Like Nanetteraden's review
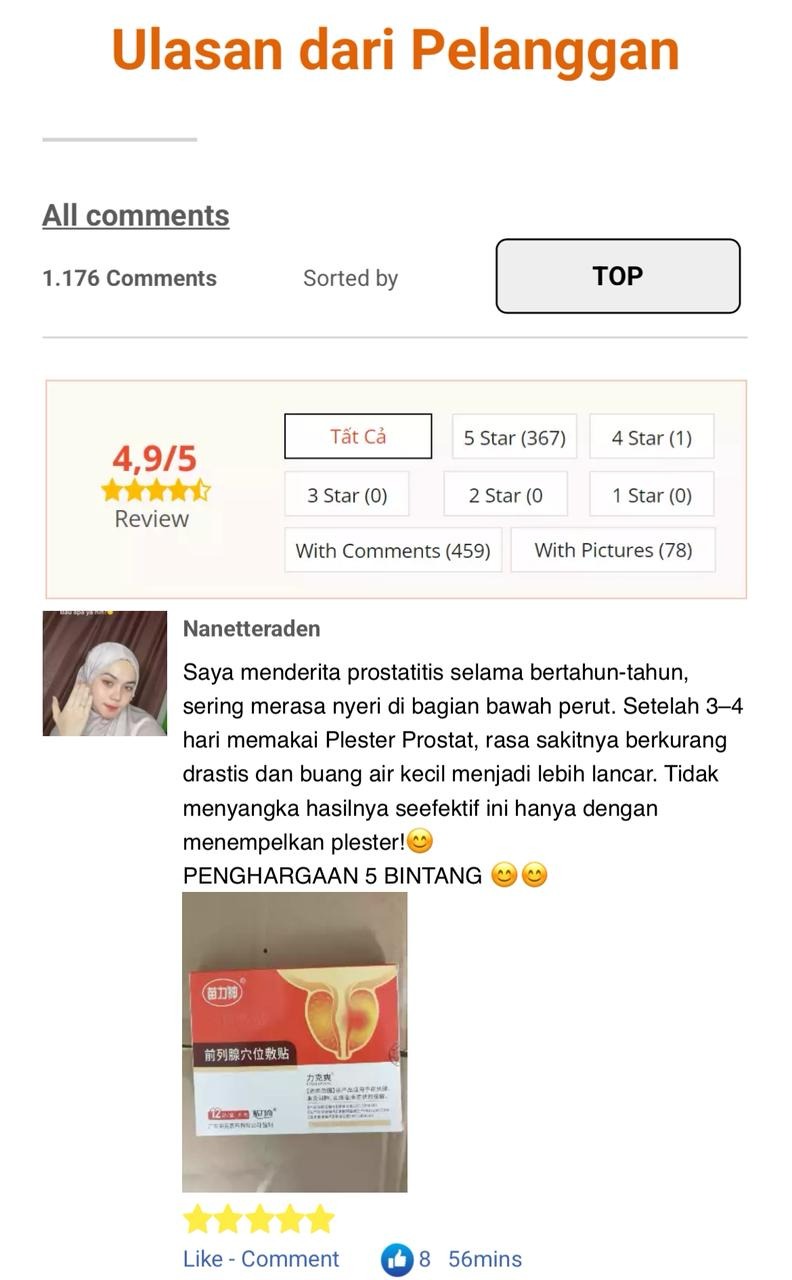 coord(204,1259)
